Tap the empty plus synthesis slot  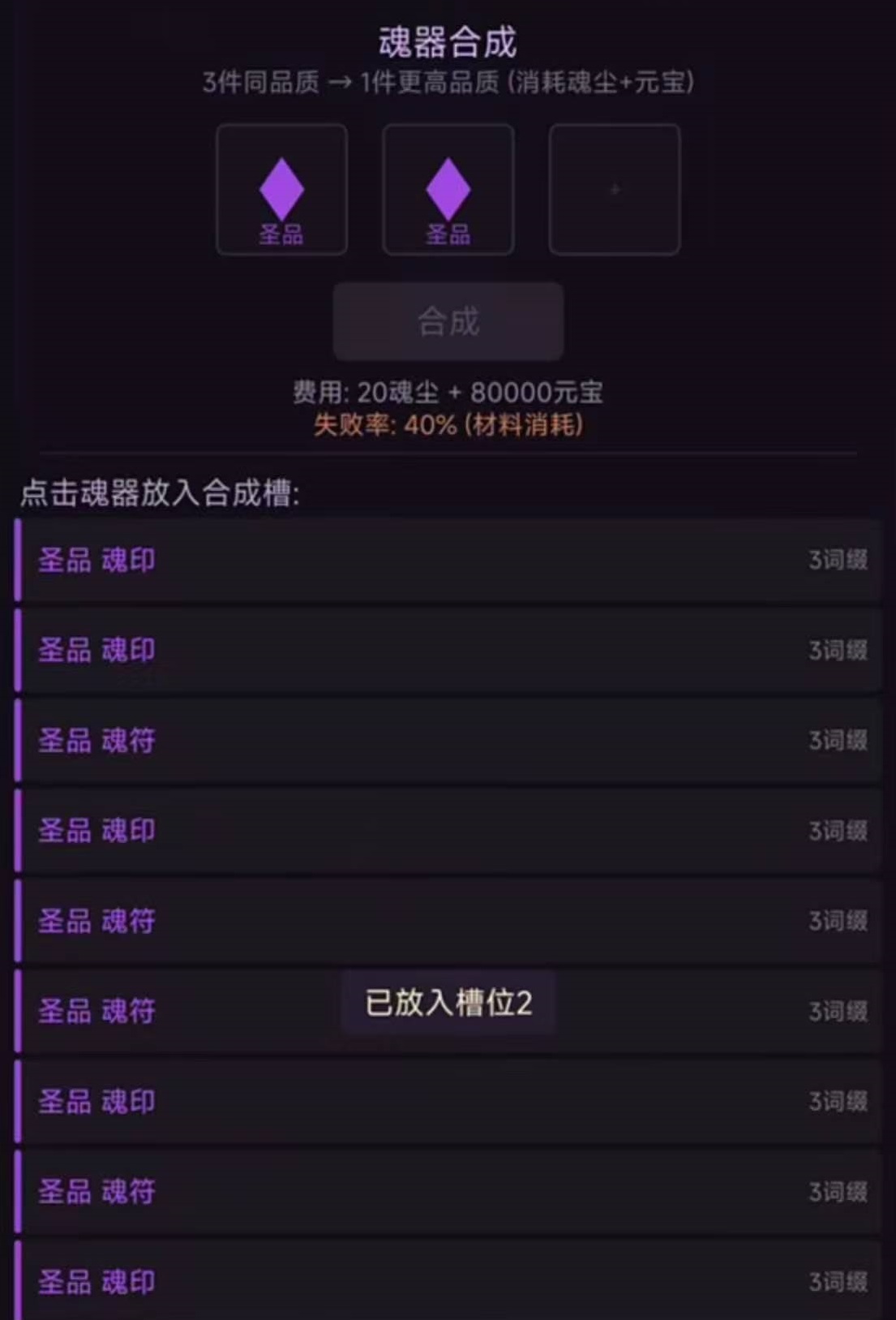(x=614, y=189)
